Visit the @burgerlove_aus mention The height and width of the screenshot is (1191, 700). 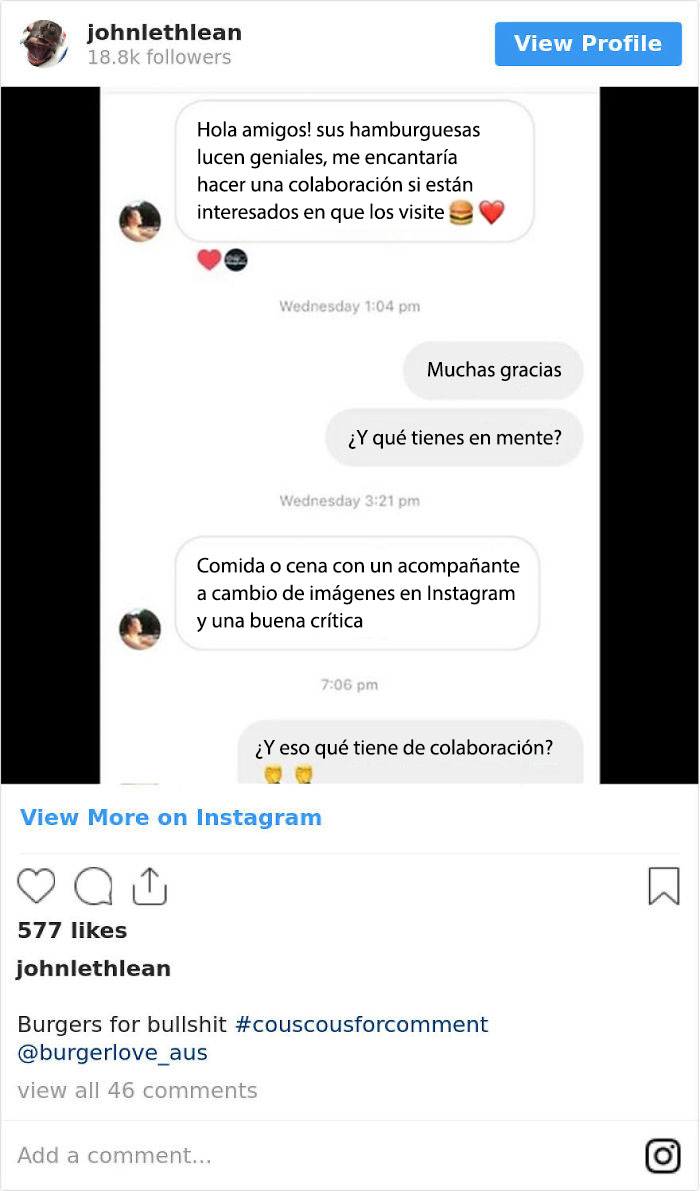coord(112,1053)
